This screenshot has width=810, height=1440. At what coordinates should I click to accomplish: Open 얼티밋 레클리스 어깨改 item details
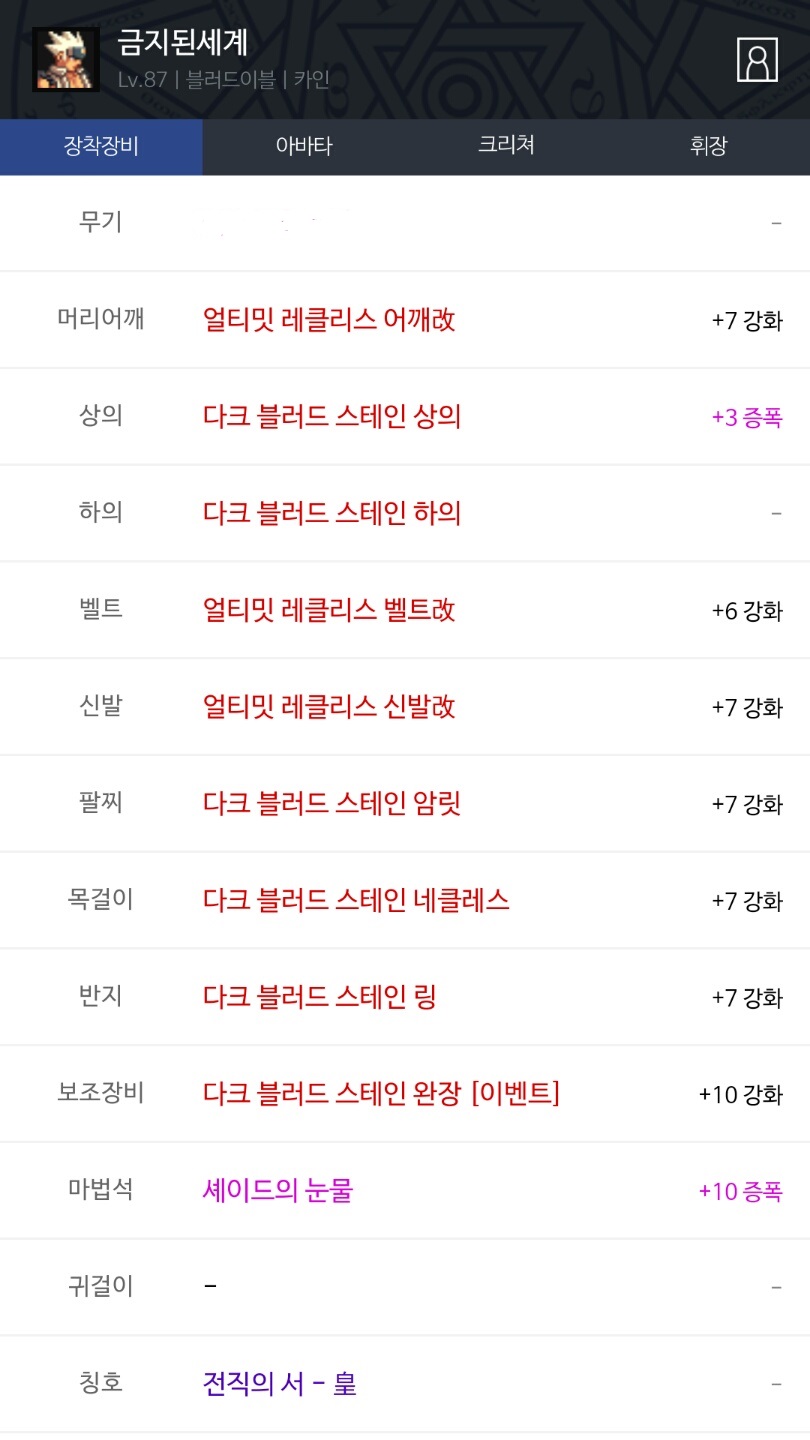click(x=329, y=320)
